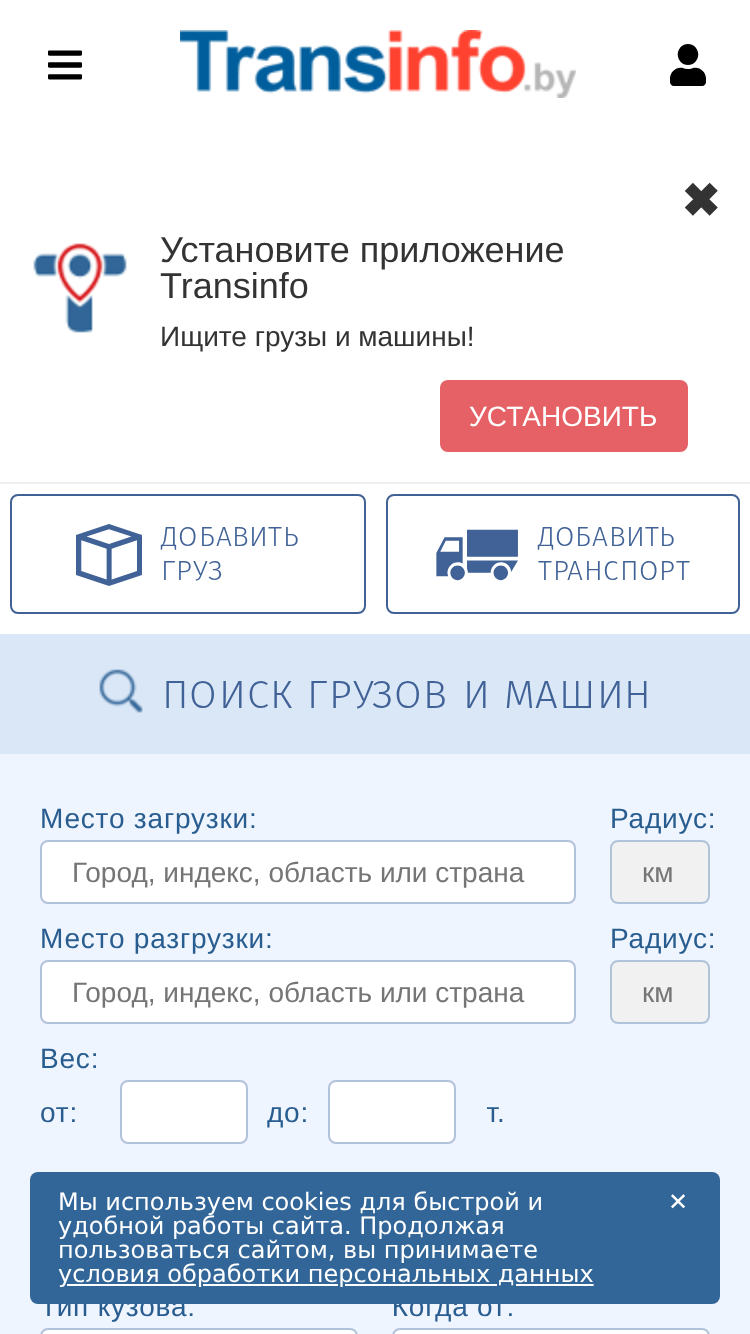This screenshot has width=750, height=1334.
Task: Open the user profile icon
Action: (688, 66)
